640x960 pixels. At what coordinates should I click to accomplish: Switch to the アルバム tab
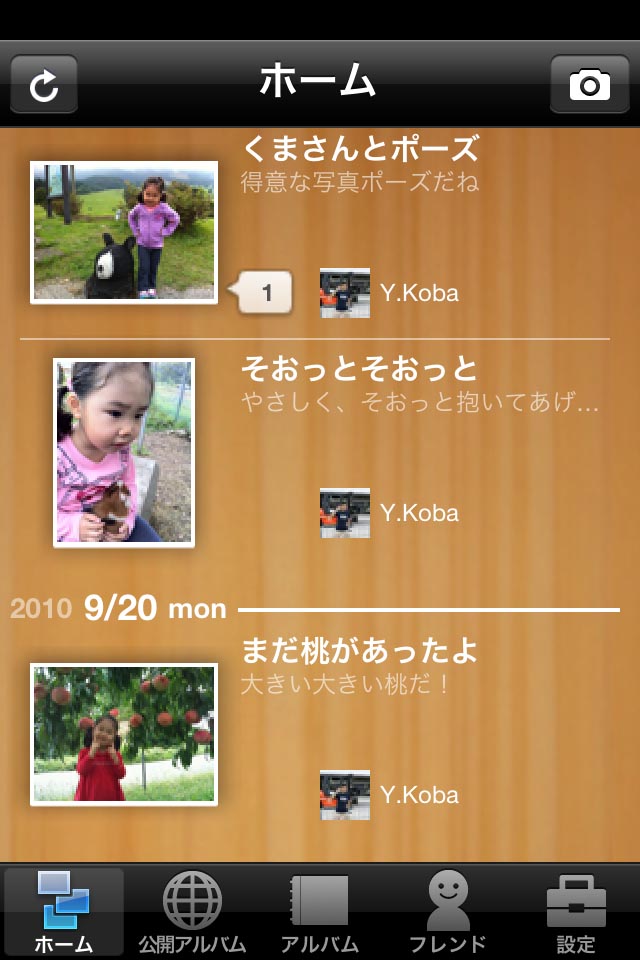(x=319, y=912)
